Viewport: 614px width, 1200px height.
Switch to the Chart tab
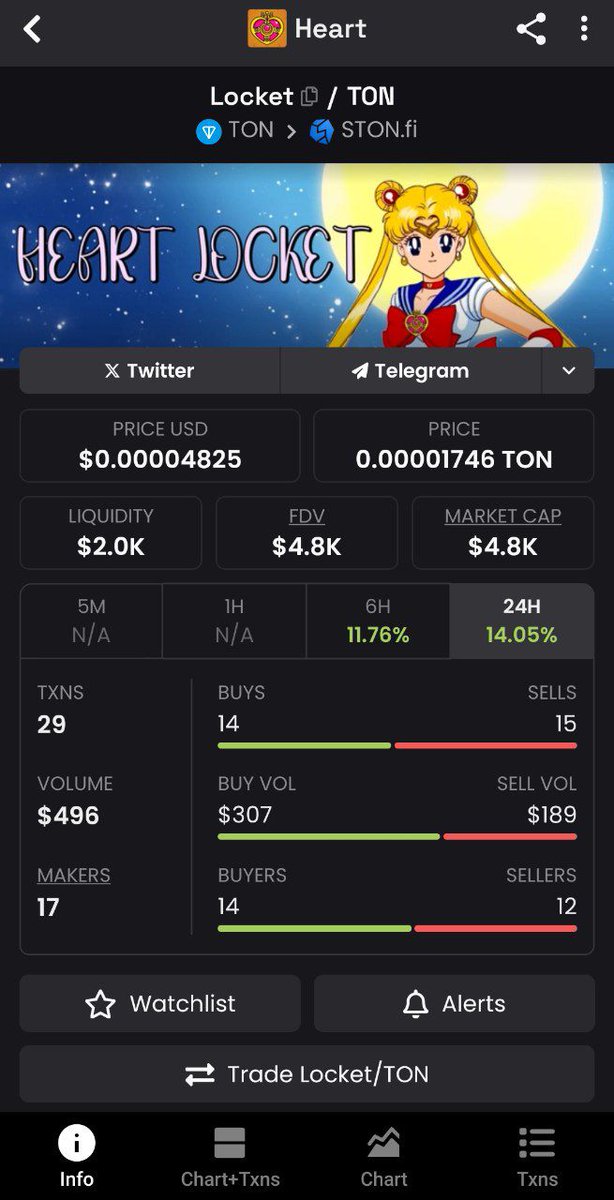[x=384, y=1156]
